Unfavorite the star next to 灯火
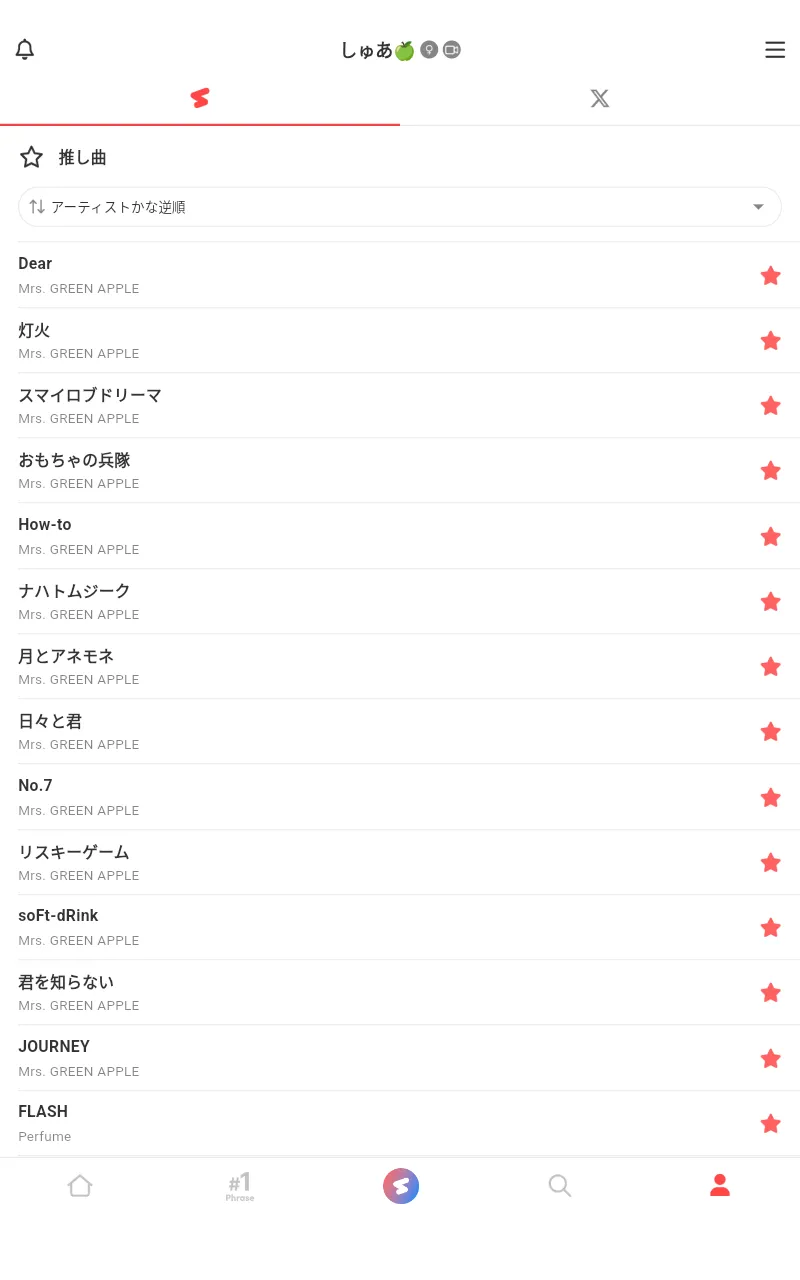Image resolution: width=800 pixels, height=1280 pixels. coord(770,341)
